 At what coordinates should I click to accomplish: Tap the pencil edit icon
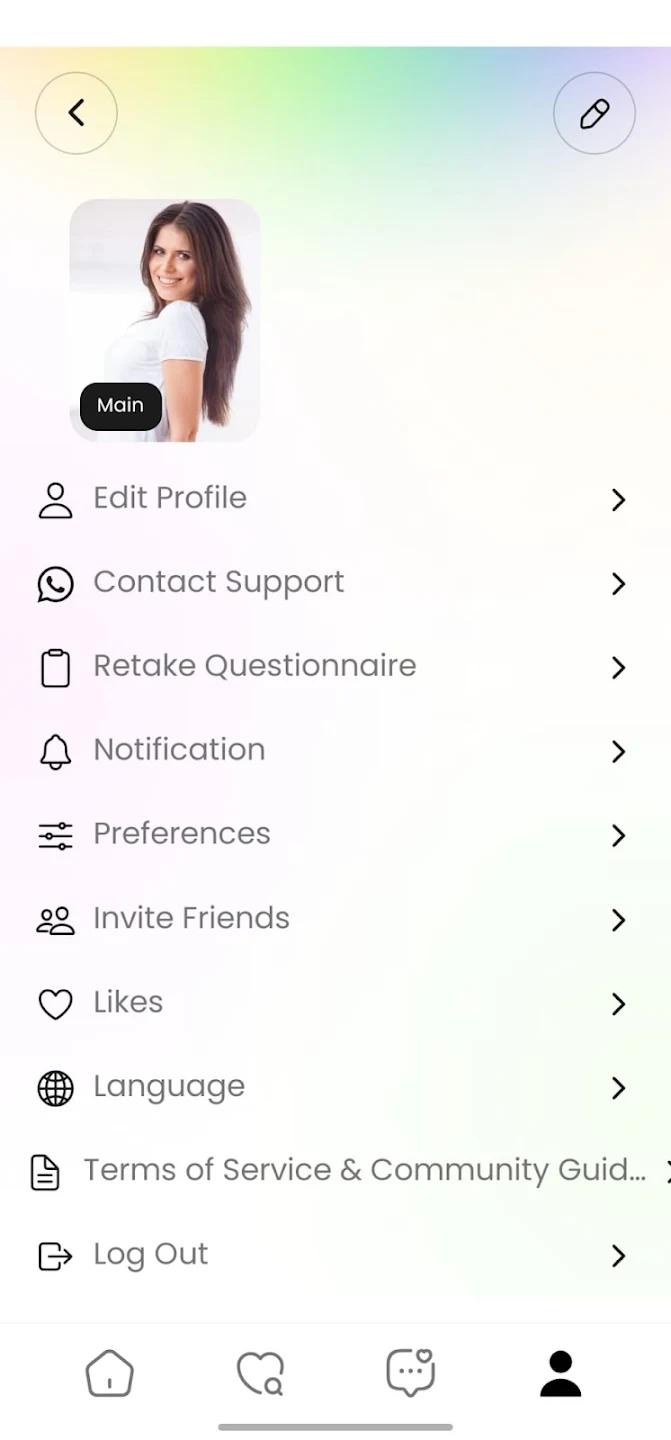point(594,113)
